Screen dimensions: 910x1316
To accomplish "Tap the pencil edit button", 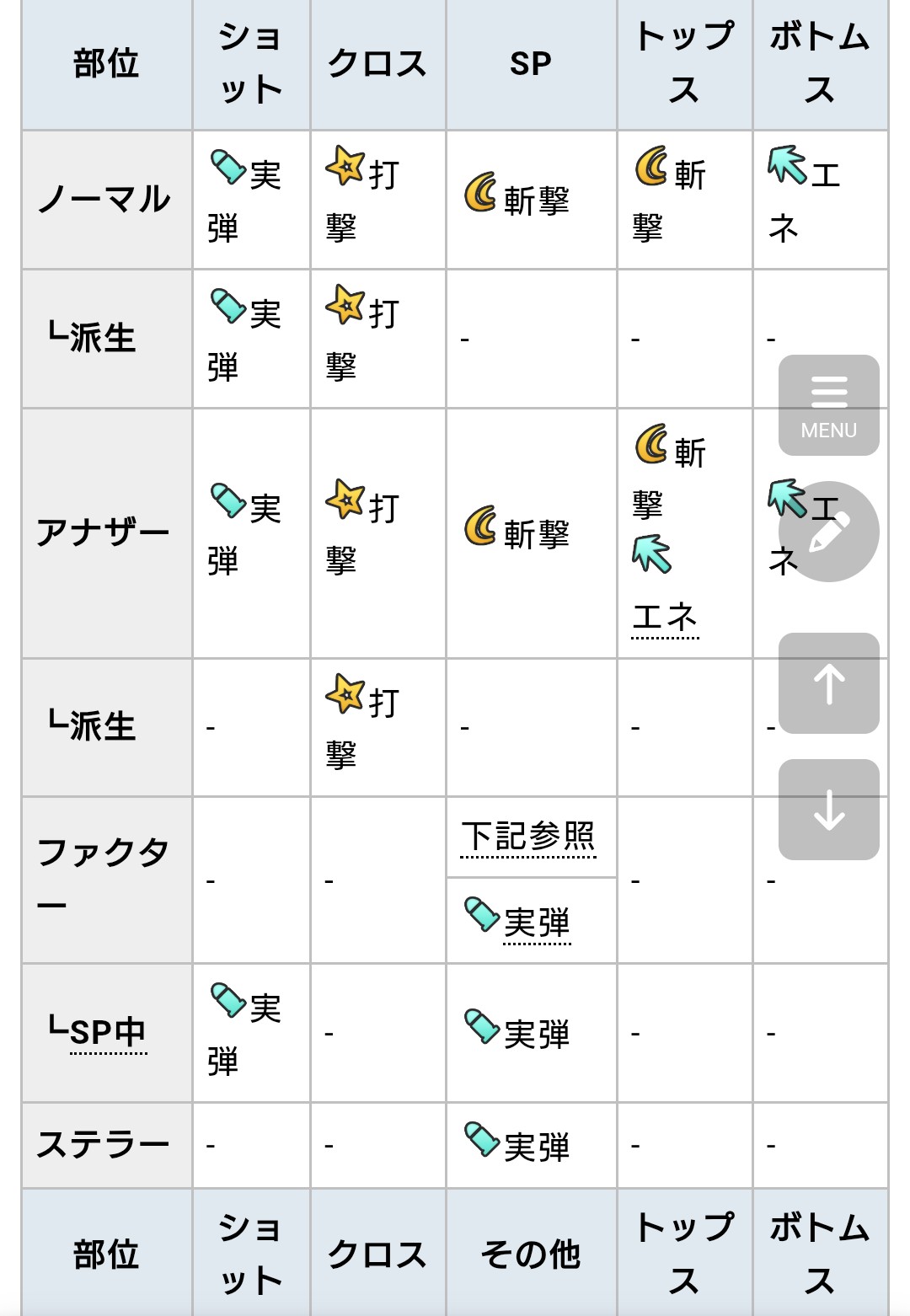I will [x=828, y=532].
